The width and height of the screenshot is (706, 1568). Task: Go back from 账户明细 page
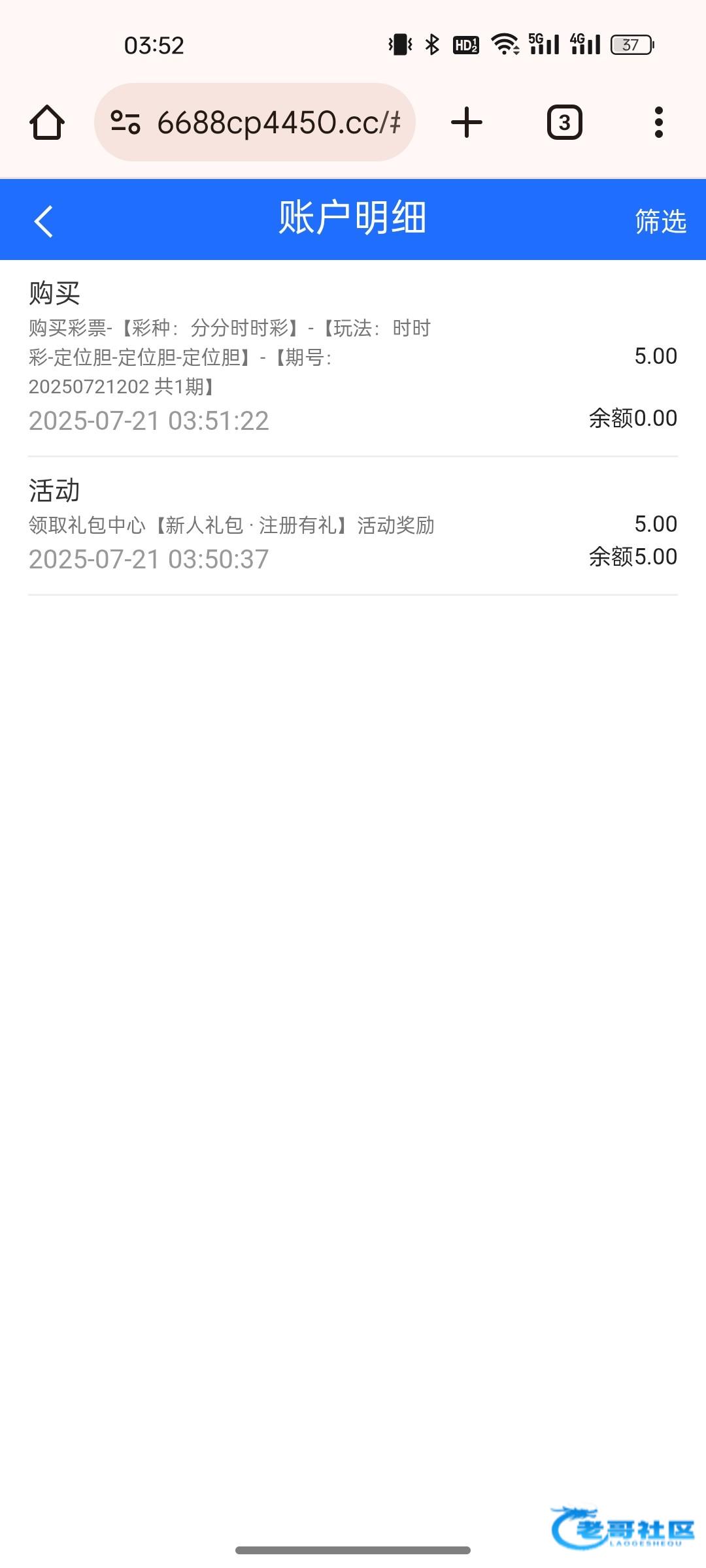pyautogui.click(x=43, y=221)
